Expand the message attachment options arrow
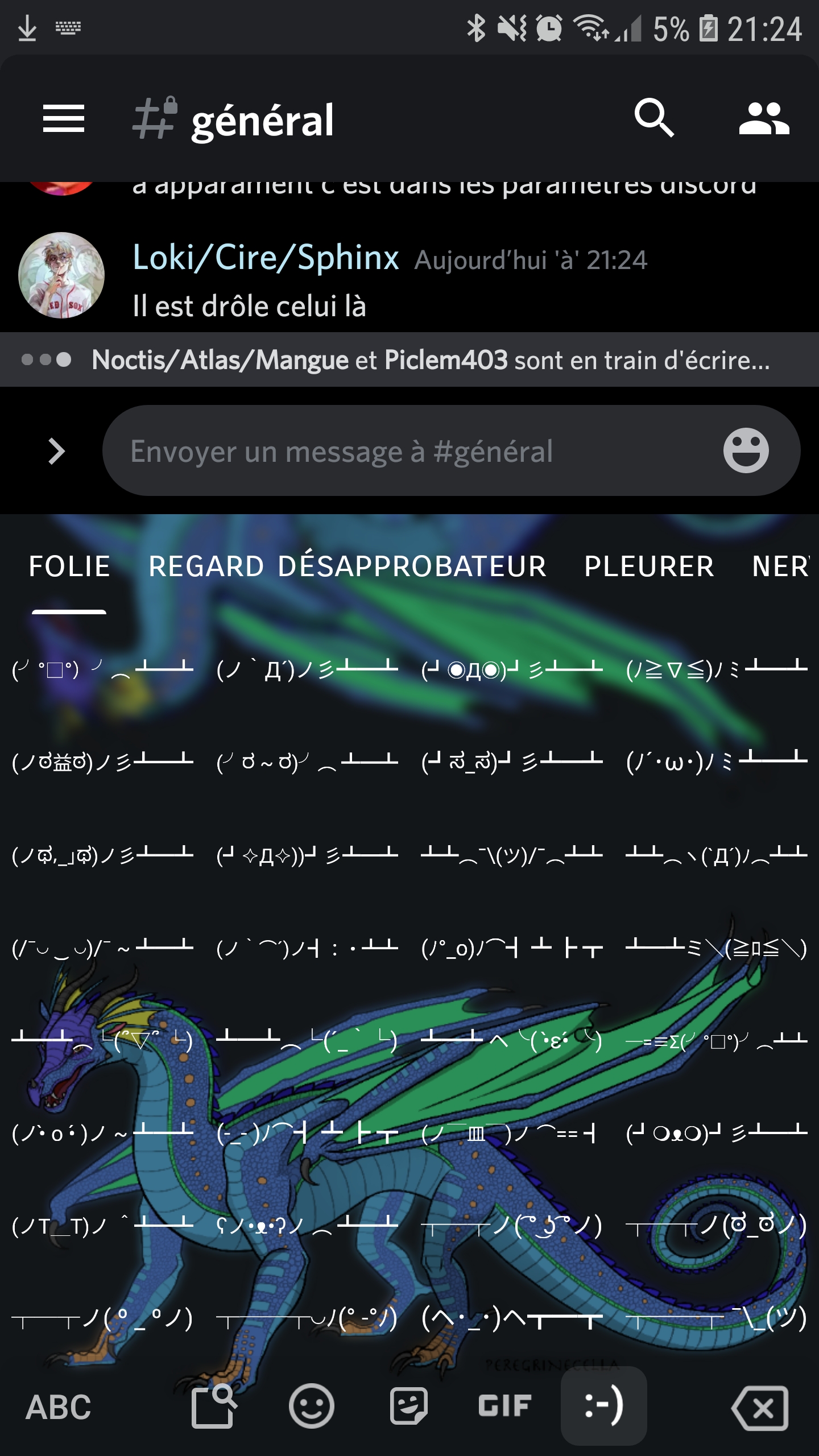819x1456 pixels. coord(56,452)
